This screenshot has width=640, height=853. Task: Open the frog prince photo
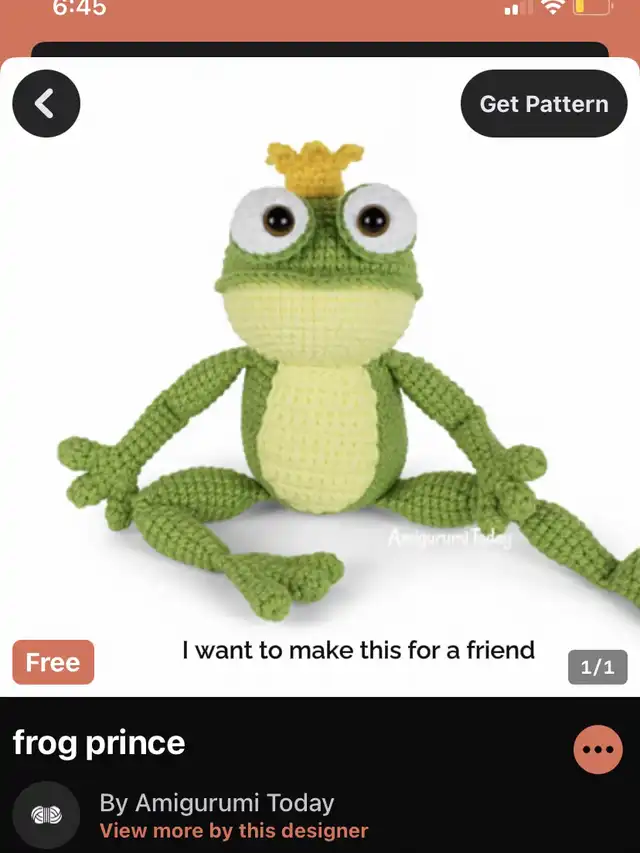point(320,380)
